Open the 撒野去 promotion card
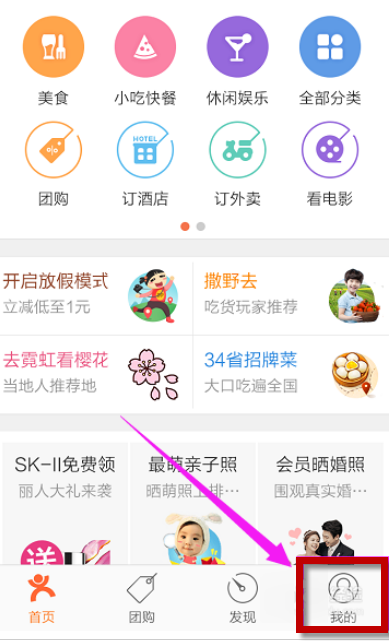The height and width of the screenshot is (641, 389). click(x=291, y=296)
